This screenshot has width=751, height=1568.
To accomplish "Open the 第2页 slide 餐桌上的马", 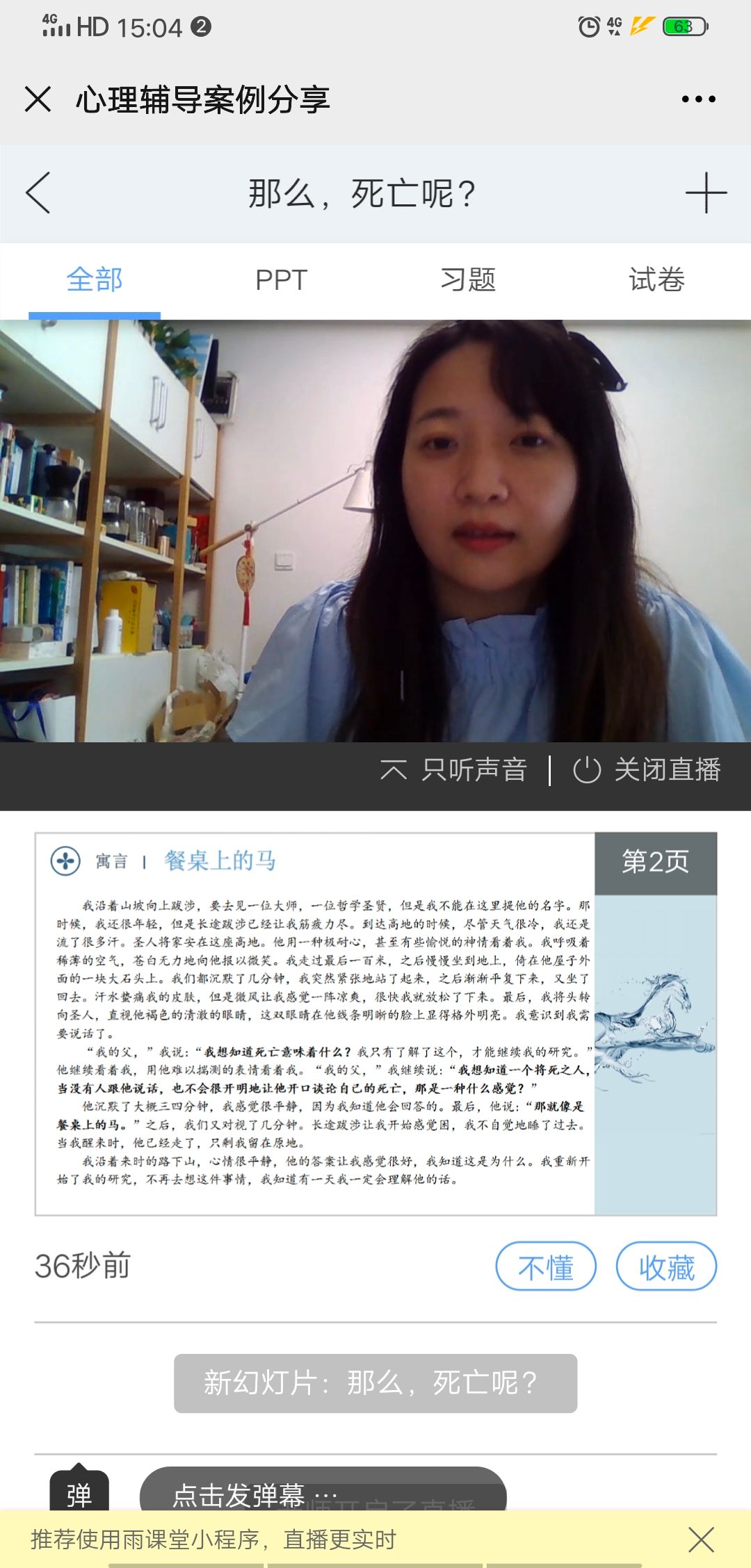I will pos(375,1024).
